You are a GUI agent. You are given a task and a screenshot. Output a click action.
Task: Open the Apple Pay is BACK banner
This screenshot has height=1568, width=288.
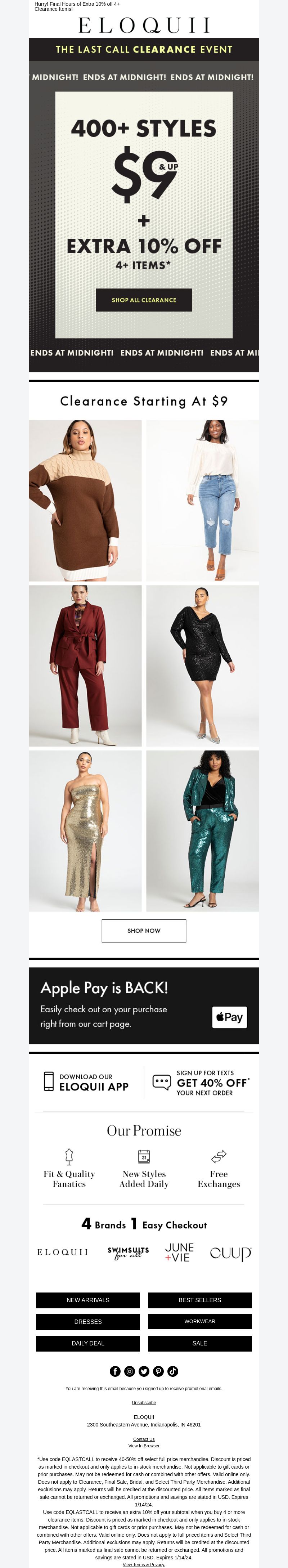tap(144, 1005)
